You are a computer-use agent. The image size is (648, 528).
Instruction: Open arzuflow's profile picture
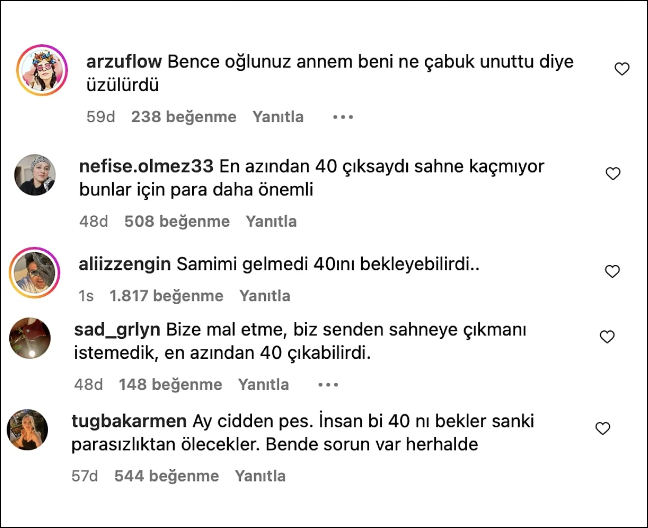click(x=42, y=68)
